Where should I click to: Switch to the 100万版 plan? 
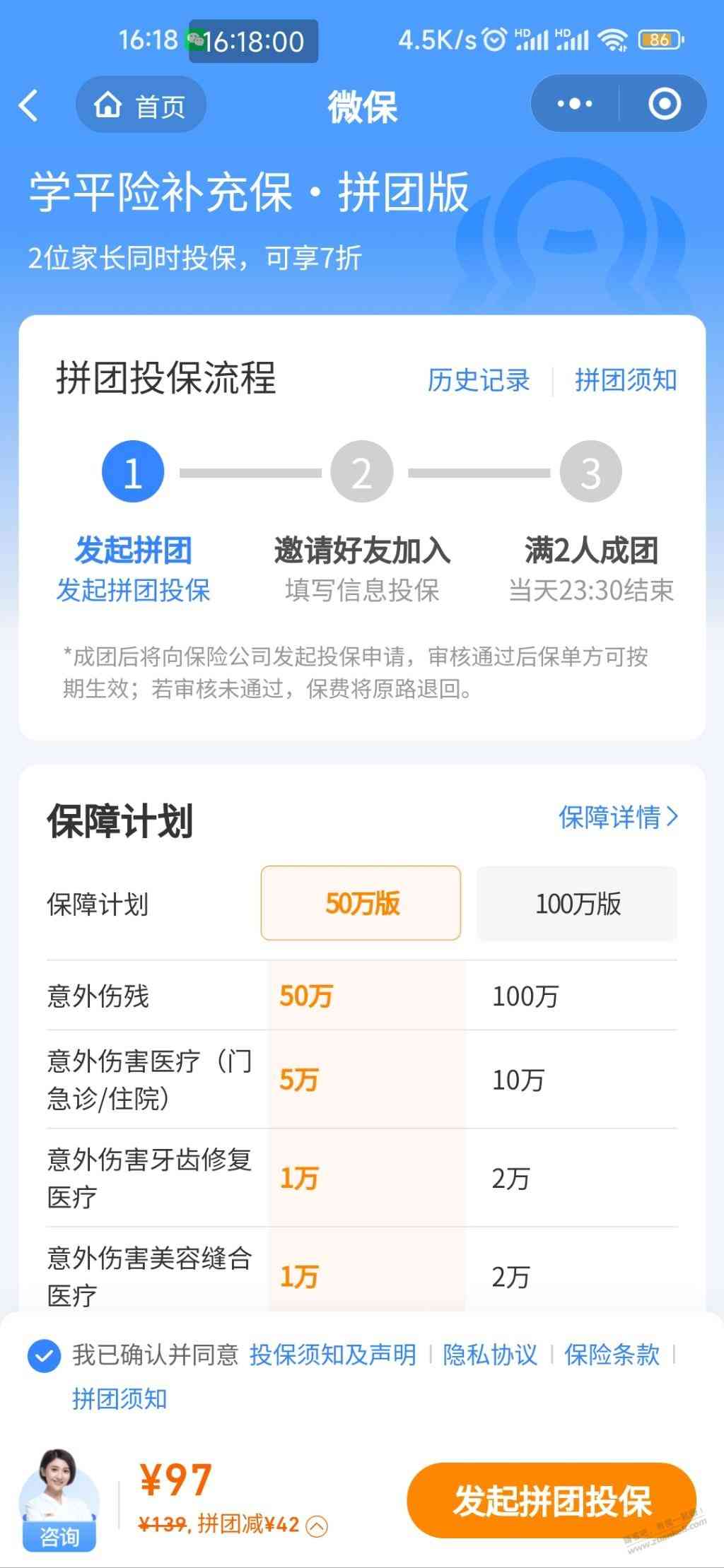577,903
